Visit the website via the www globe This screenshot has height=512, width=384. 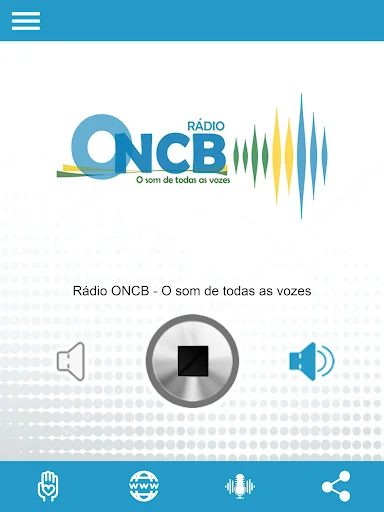(144, 486)
